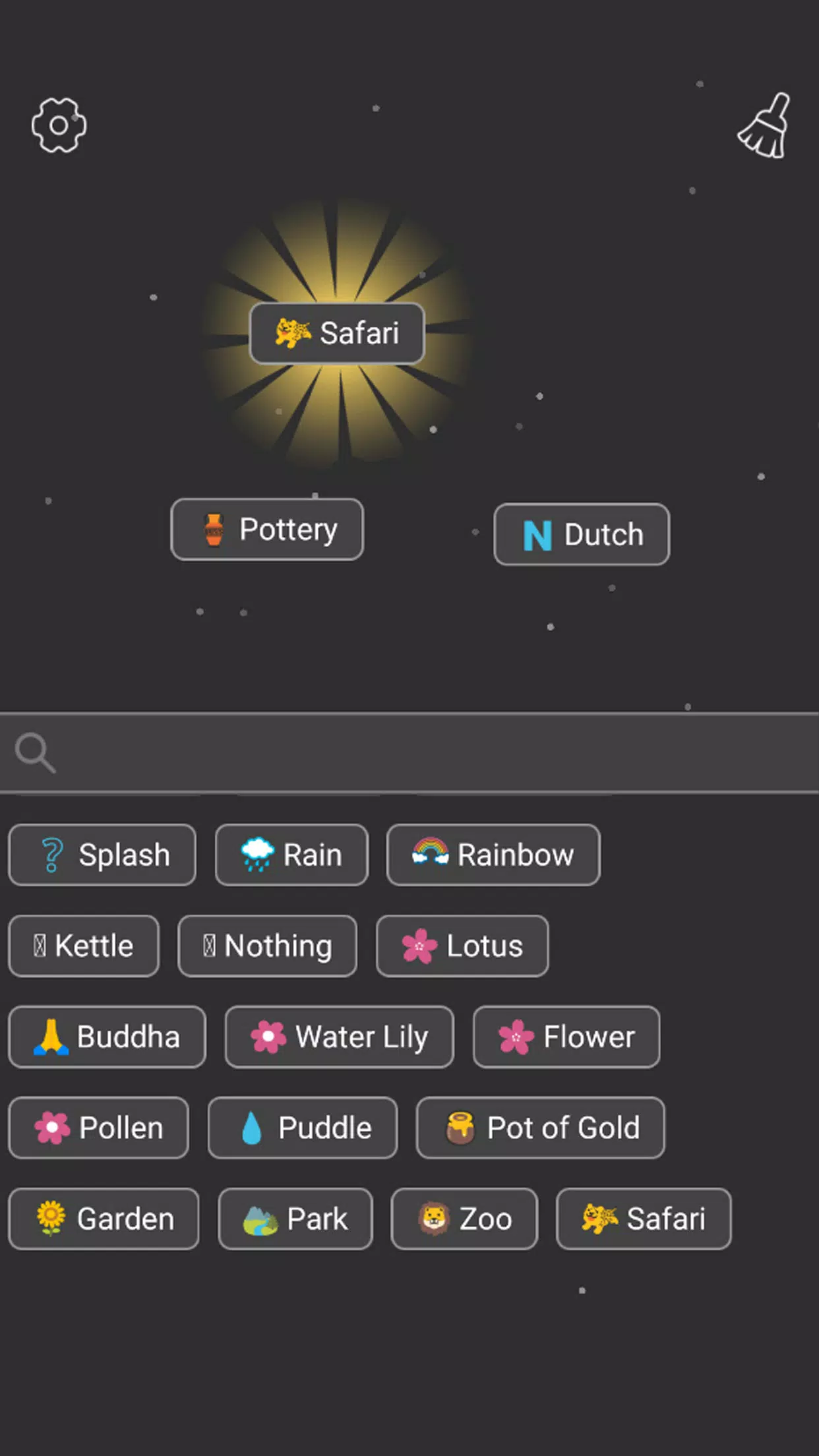The height and width of the screenshot is (1456, 819).
Task: Select the Zoo element
Action: tap(464, 1219)
